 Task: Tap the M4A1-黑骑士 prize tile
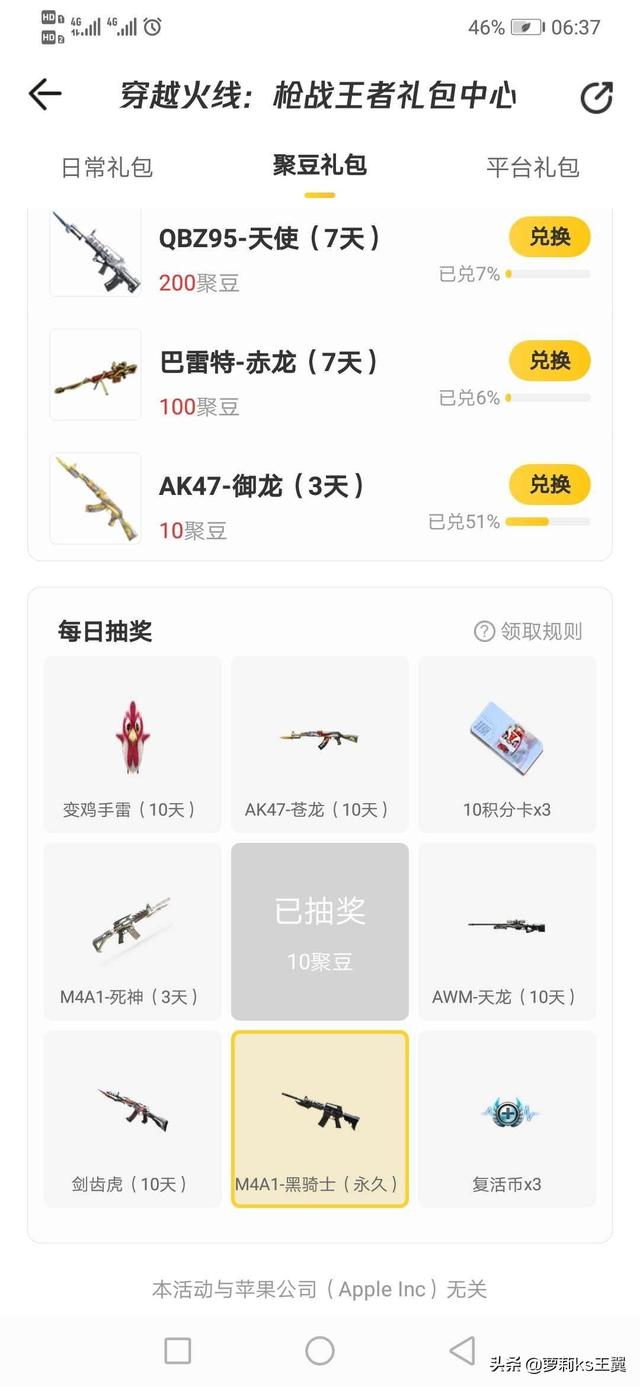(x=320, y=1119)
